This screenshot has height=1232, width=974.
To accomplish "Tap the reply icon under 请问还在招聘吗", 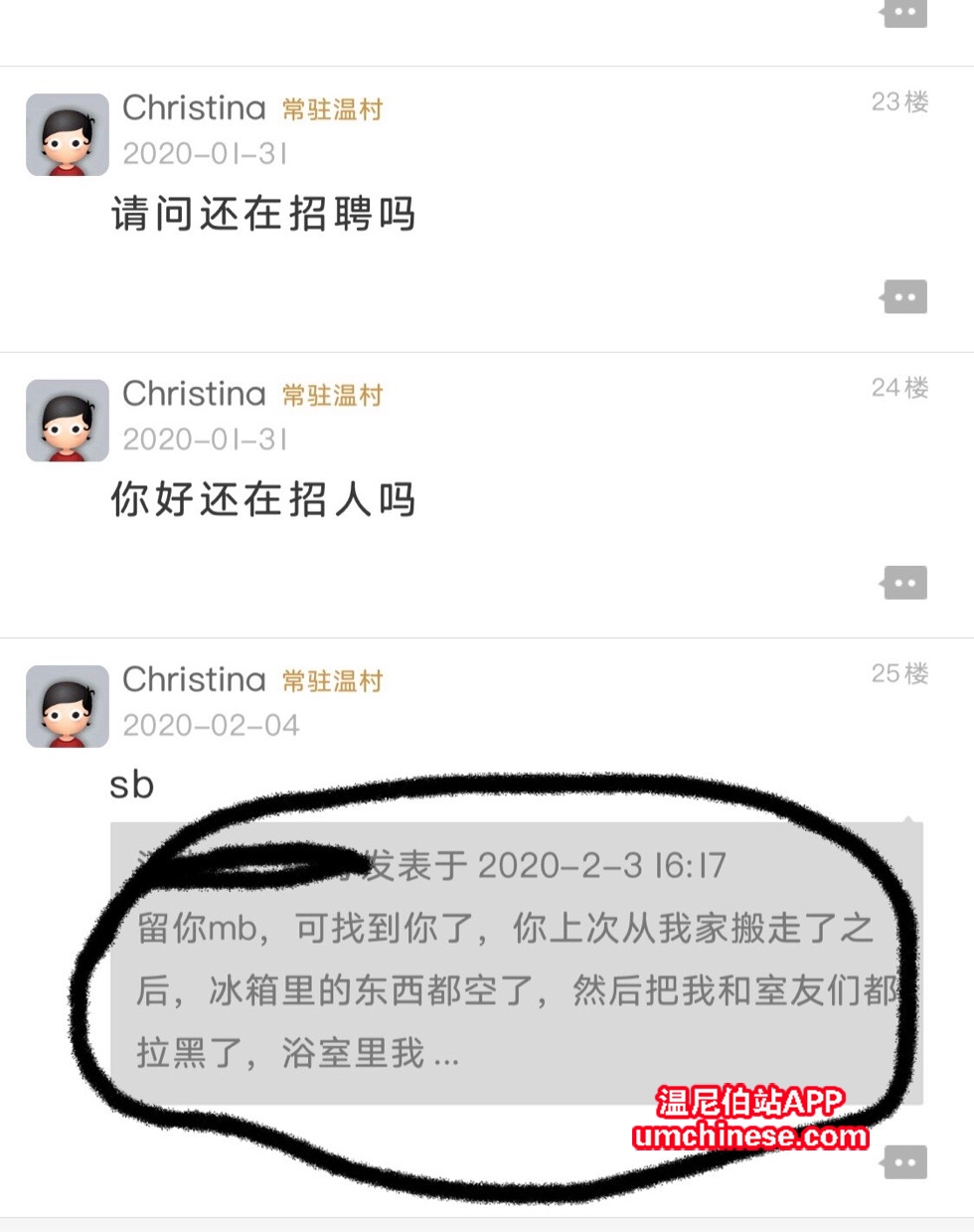I will pyautogui.click(x=904, y=296).
